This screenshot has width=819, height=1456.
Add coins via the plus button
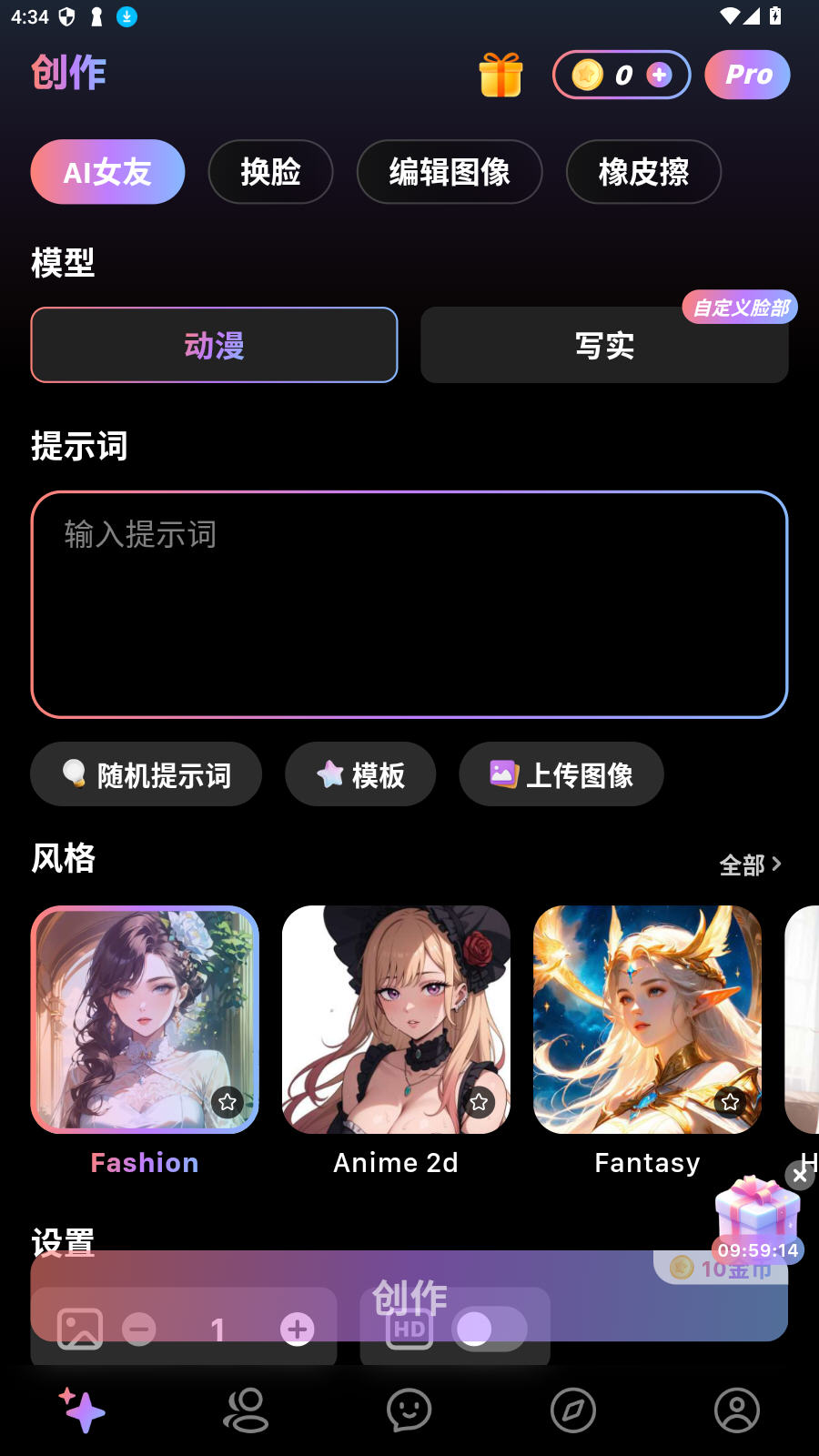pyautogui.click(x=660, y=75)
